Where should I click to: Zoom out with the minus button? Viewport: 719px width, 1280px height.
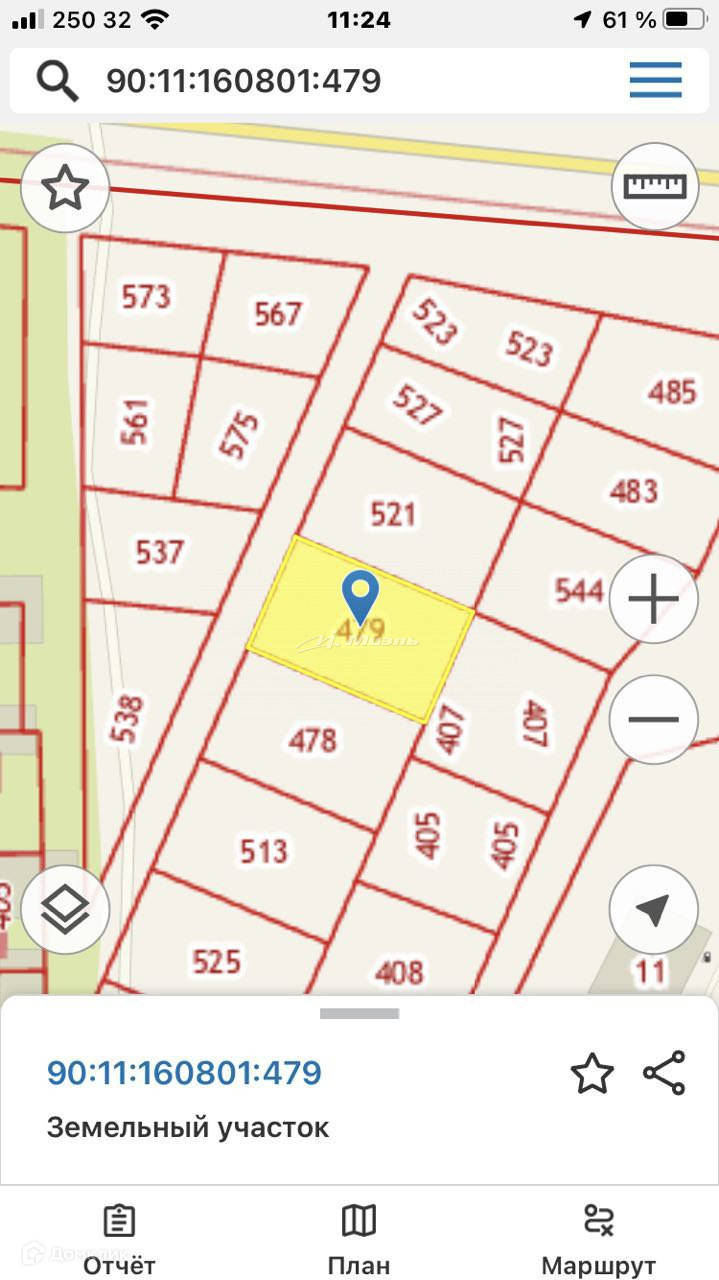(653, 719)
